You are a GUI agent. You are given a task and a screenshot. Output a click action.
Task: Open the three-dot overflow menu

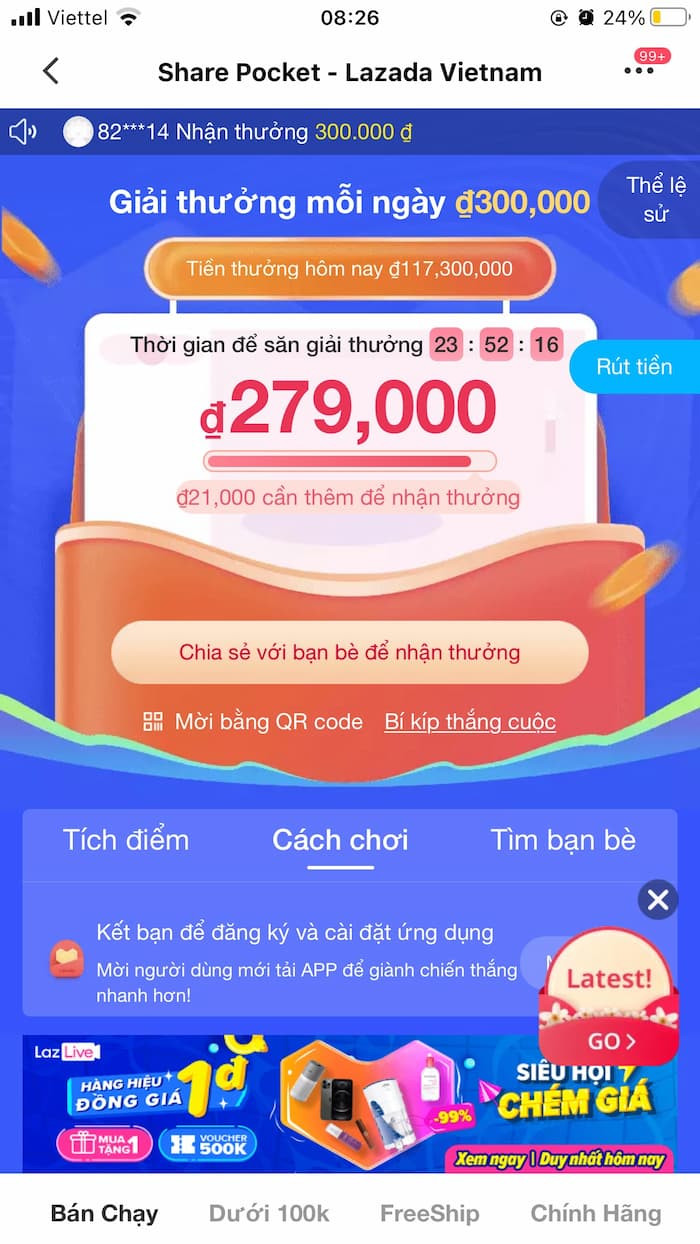tap(638, 72)
